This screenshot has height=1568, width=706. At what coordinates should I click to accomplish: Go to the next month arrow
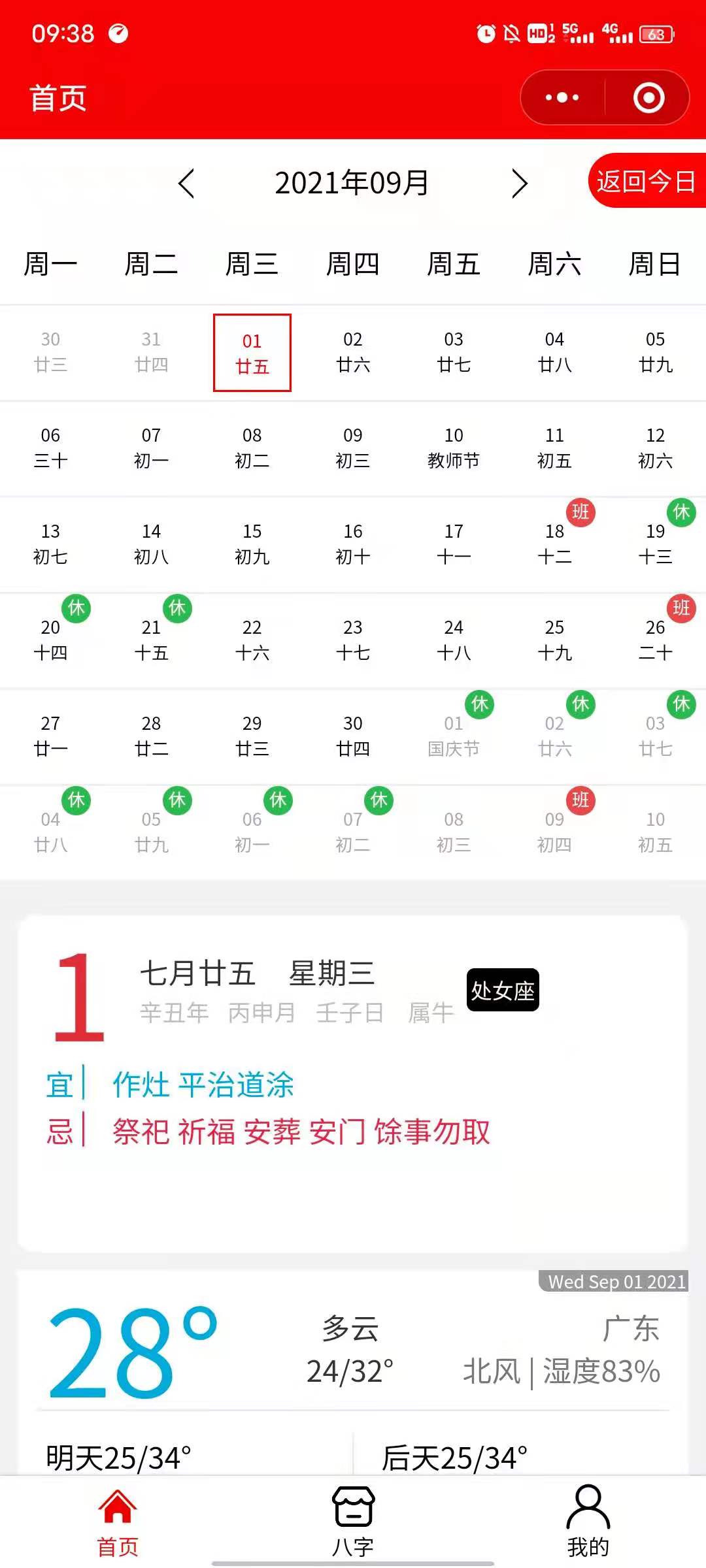click(519, 183)
